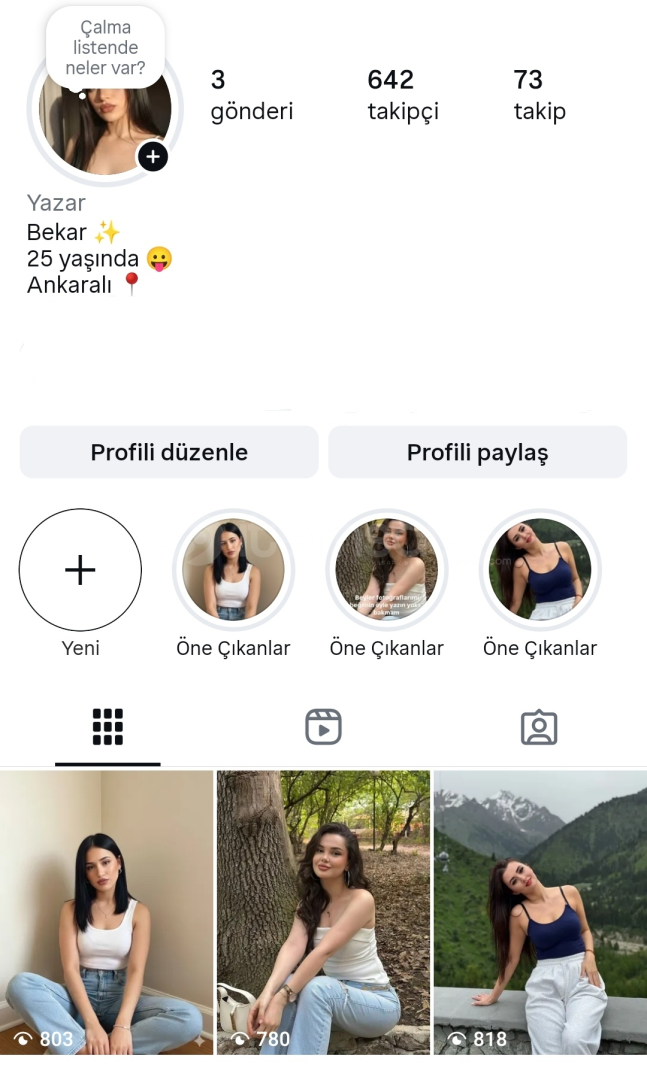This screenshot has width=647, height=1080.
Task: Open the post with 780 views
Action: [323, 910]
